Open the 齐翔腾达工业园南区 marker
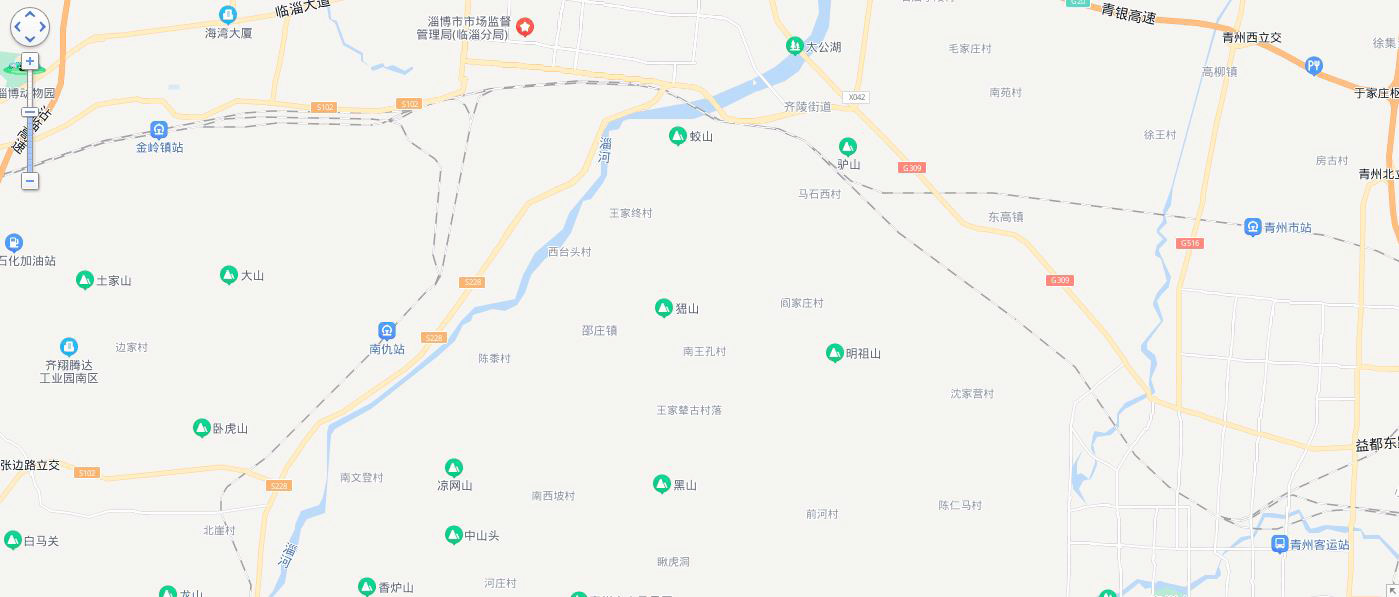The image size is (1399, 597). pos(68,347)
